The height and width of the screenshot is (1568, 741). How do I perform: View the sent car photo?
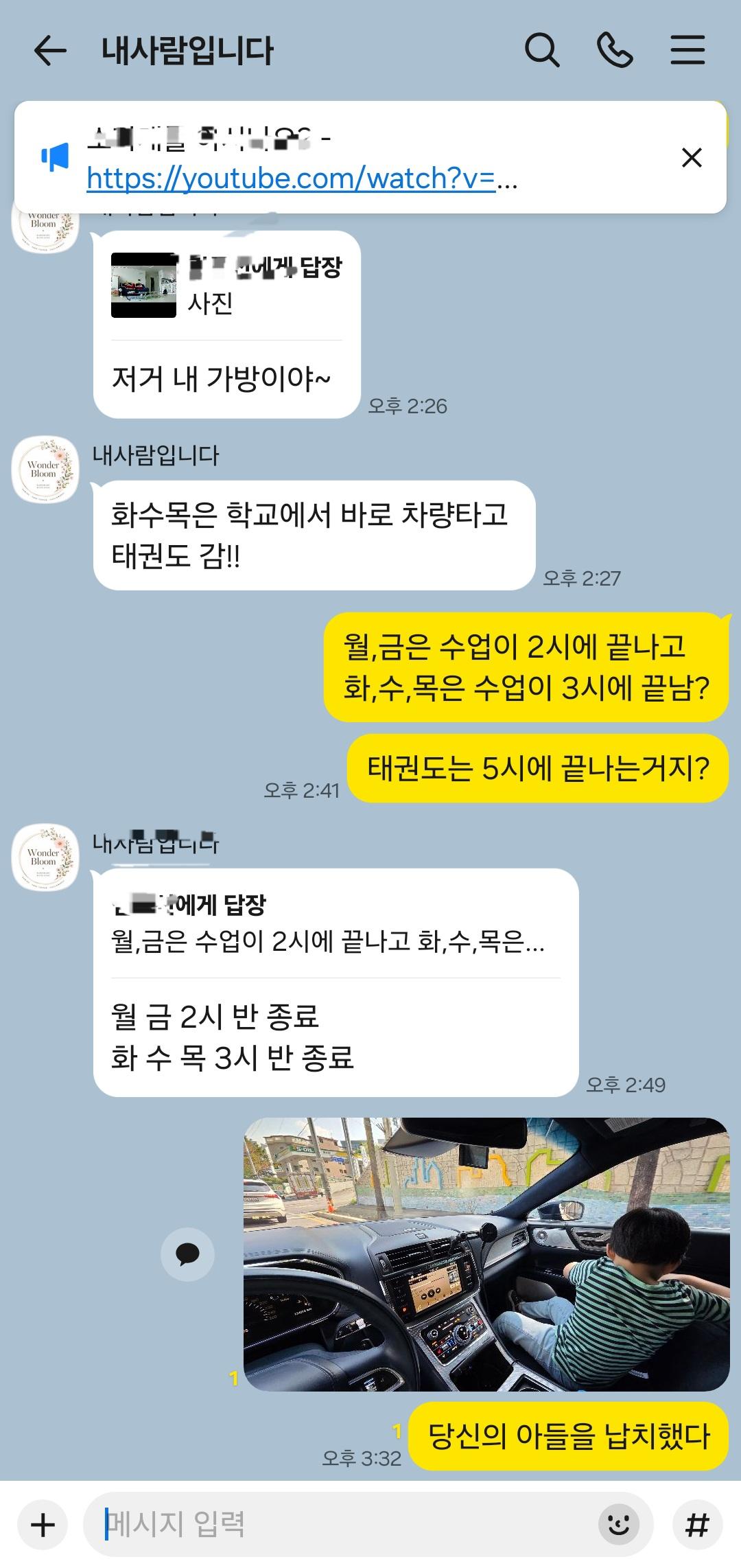pos(486,1254)
